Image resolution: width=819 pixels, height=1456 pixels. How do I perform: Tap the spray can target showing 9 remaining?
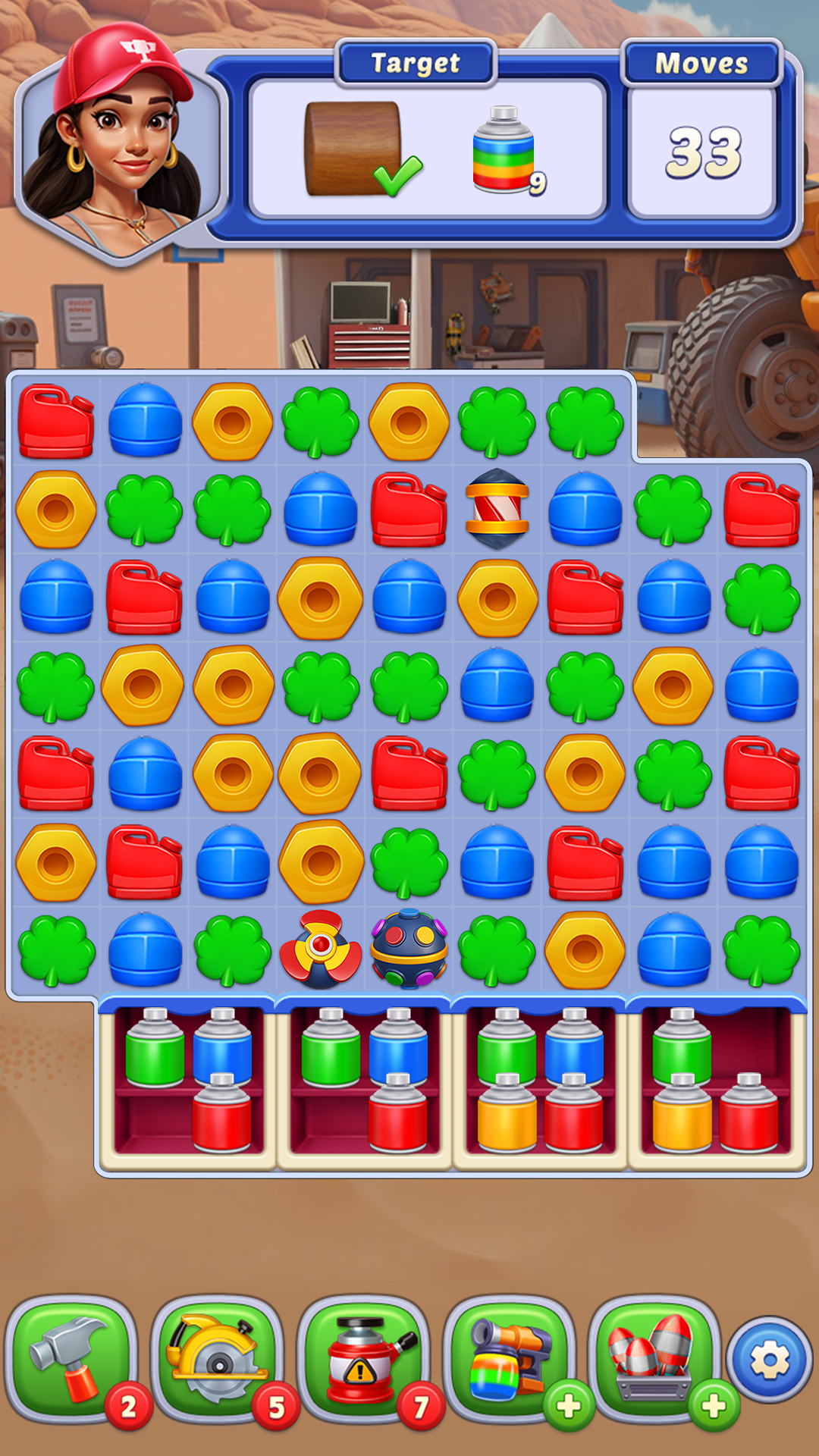click(503, 150)
